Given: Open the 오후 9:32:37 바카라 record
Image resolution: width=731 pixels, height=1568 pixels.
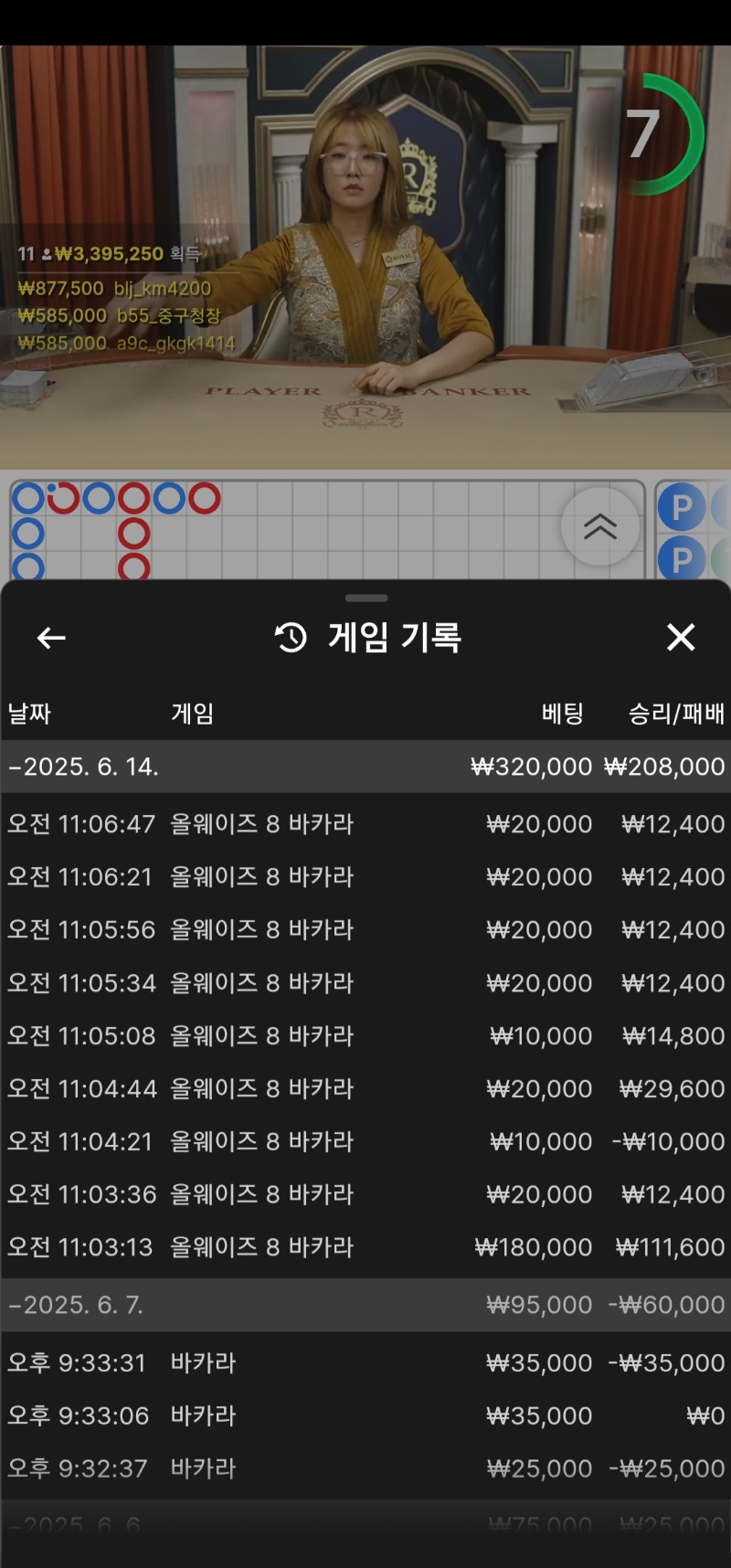Looking at the screenshot, I should (x=365, y=1469).
